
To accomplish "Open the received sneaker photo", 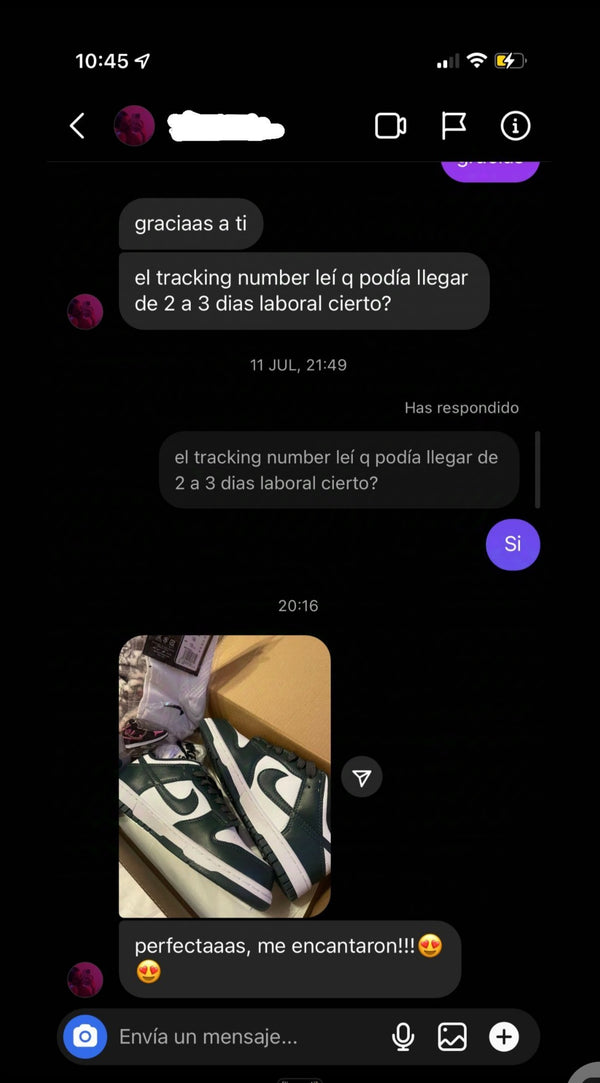I will (x=224, y=776).
